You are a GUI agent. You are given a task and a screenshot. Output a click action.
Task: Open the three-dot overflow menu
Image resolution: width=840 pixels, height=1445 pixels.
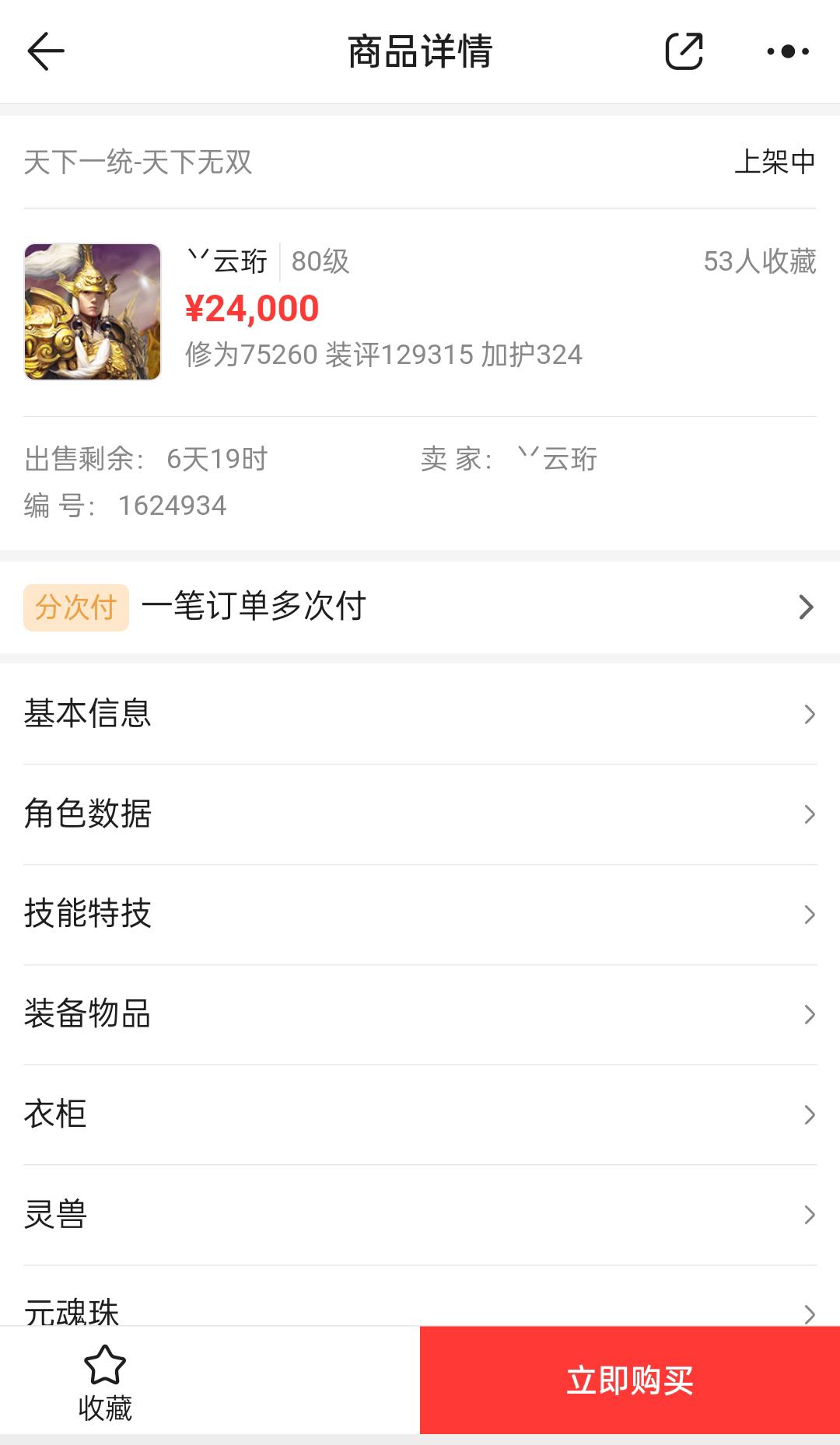(x=787, y=51)
